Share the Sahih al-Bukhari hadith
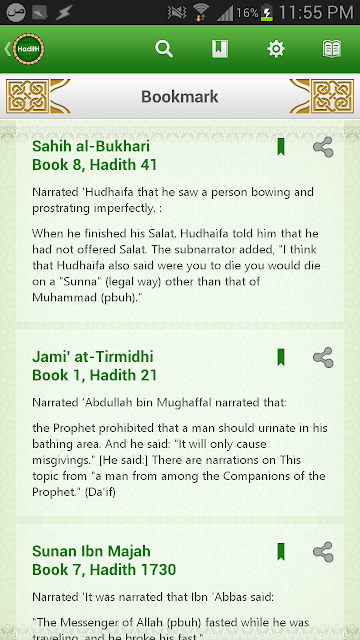The height and width of the screenshot is (640, 360). coord(323,147)
